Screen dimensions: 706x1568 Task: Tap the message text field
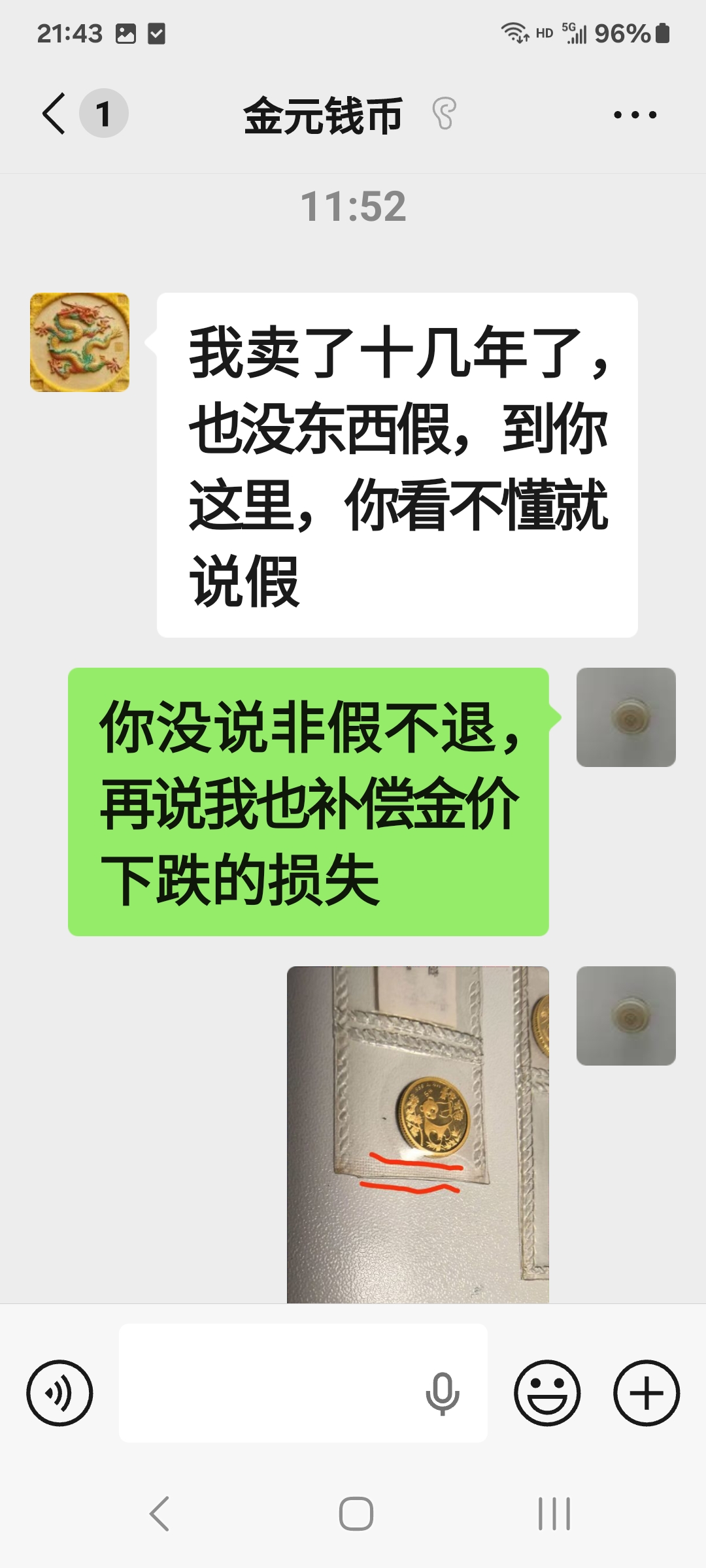point(268,1382)
